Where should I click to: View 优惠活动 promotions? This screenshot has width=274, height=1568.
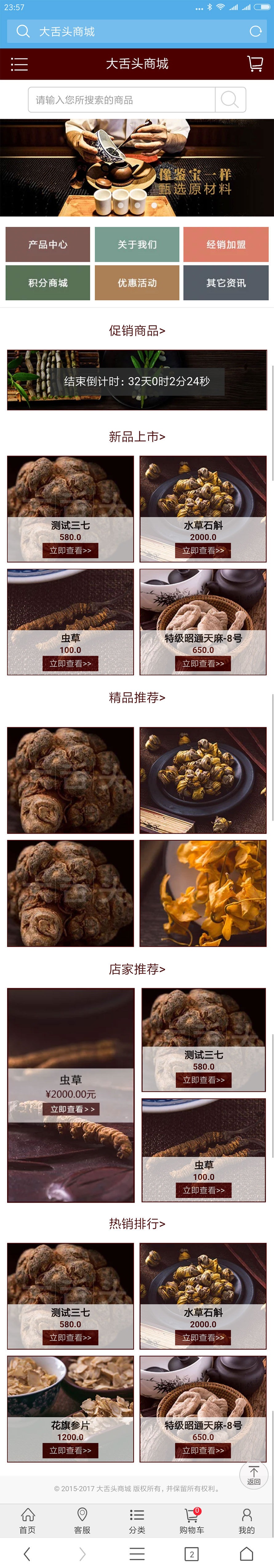click(x=137, y=283)
